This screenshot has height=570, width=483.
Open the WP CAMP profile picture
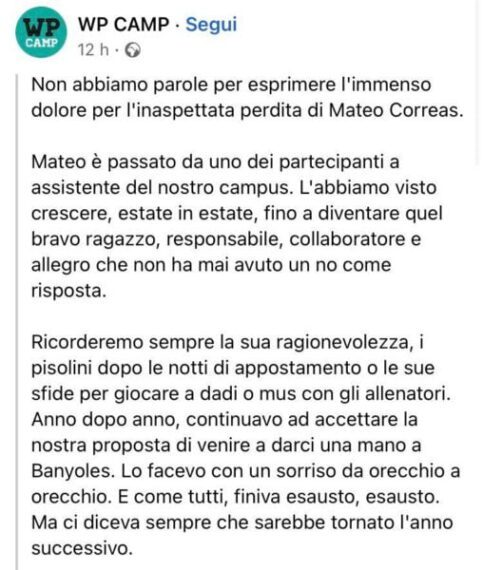41,32
